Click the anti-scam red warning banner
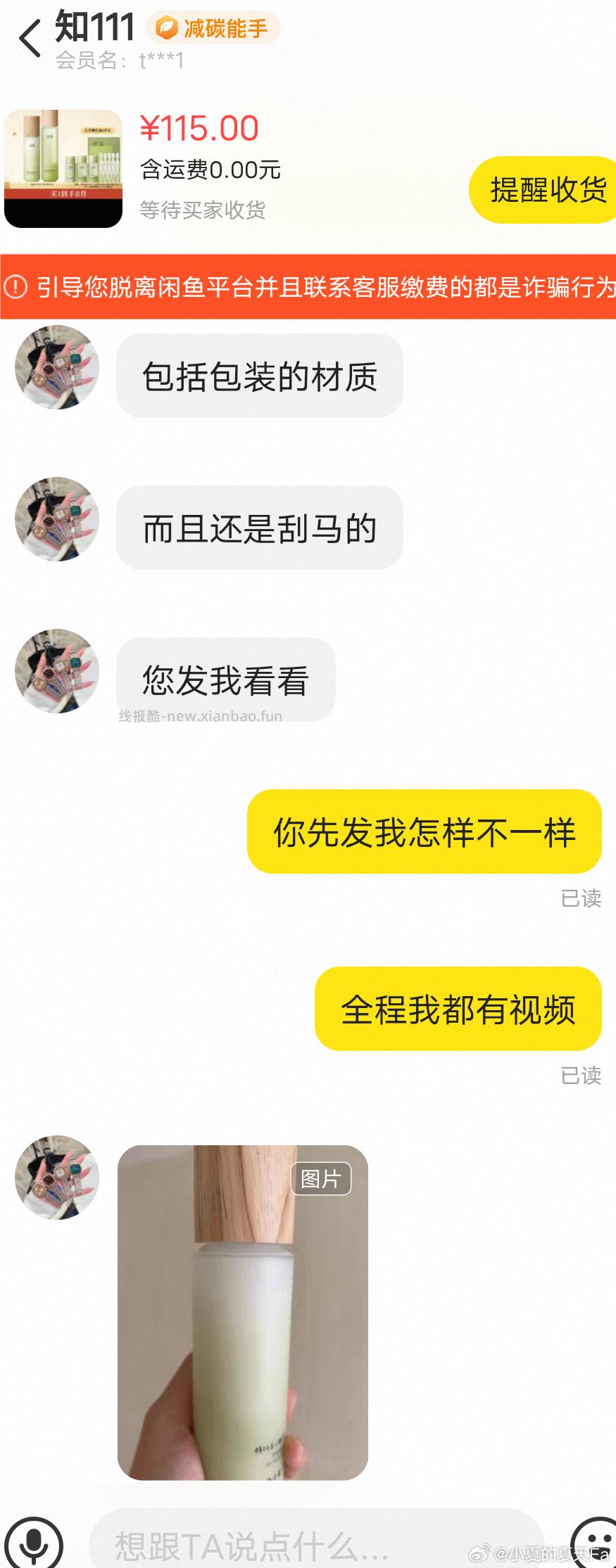This screenshot has height=1568, width=616. point(308,286)
